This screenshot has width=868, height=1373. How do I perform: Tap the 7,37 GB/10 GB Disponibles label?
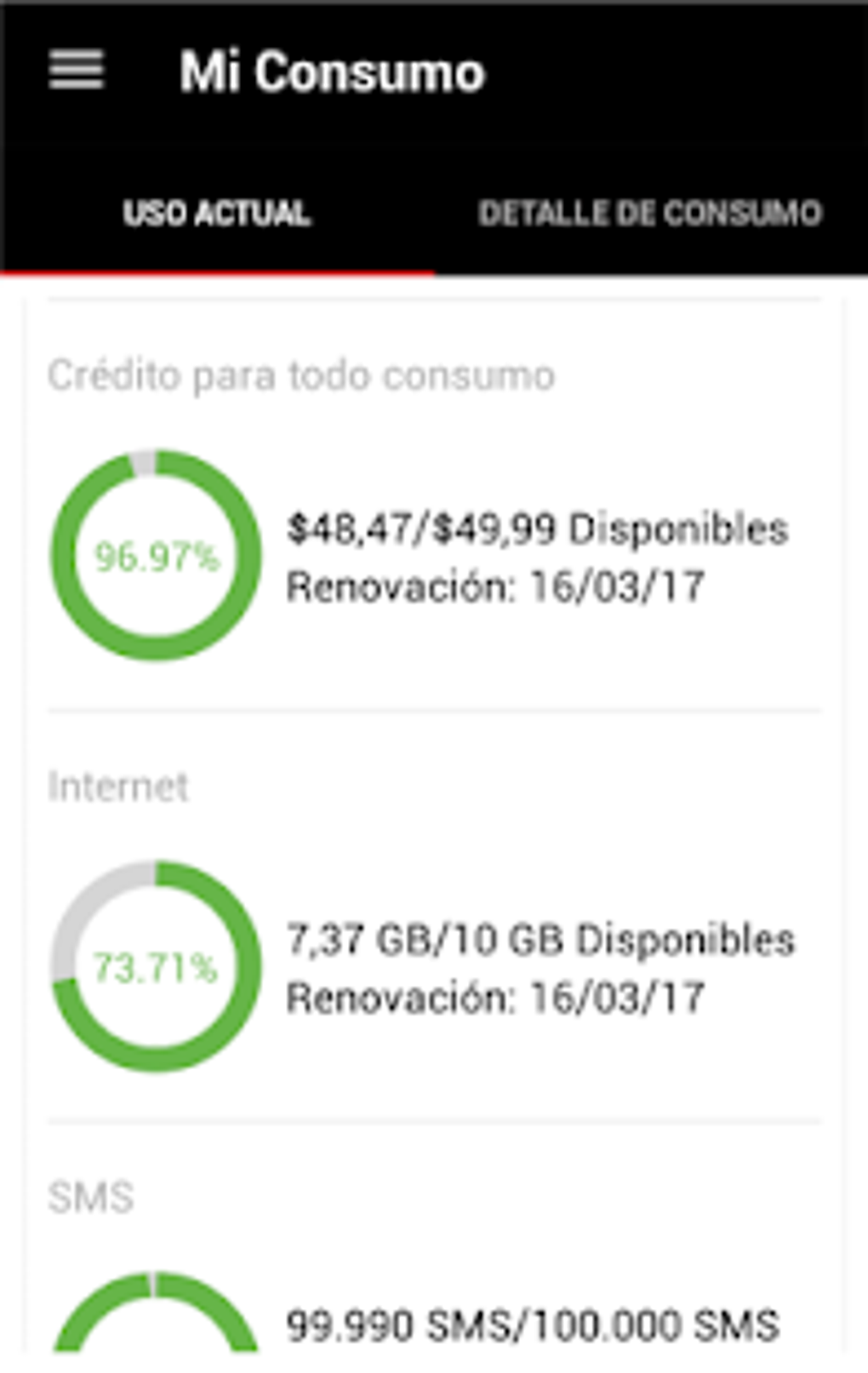tap(542, 939)
